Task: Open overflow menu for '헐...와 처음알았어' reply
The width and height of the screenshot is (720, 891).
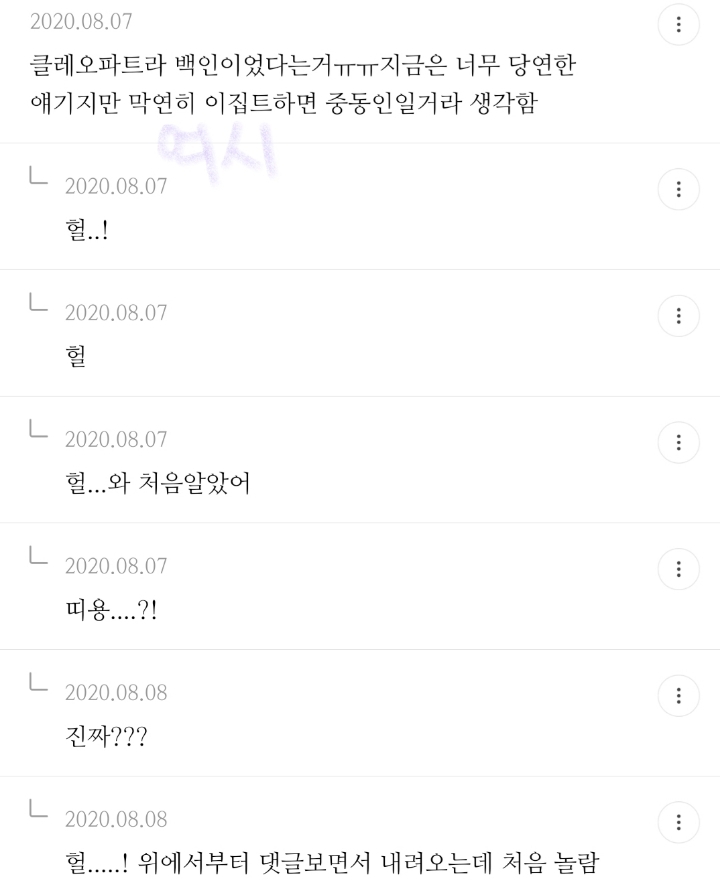Action: tap(679, 443)
